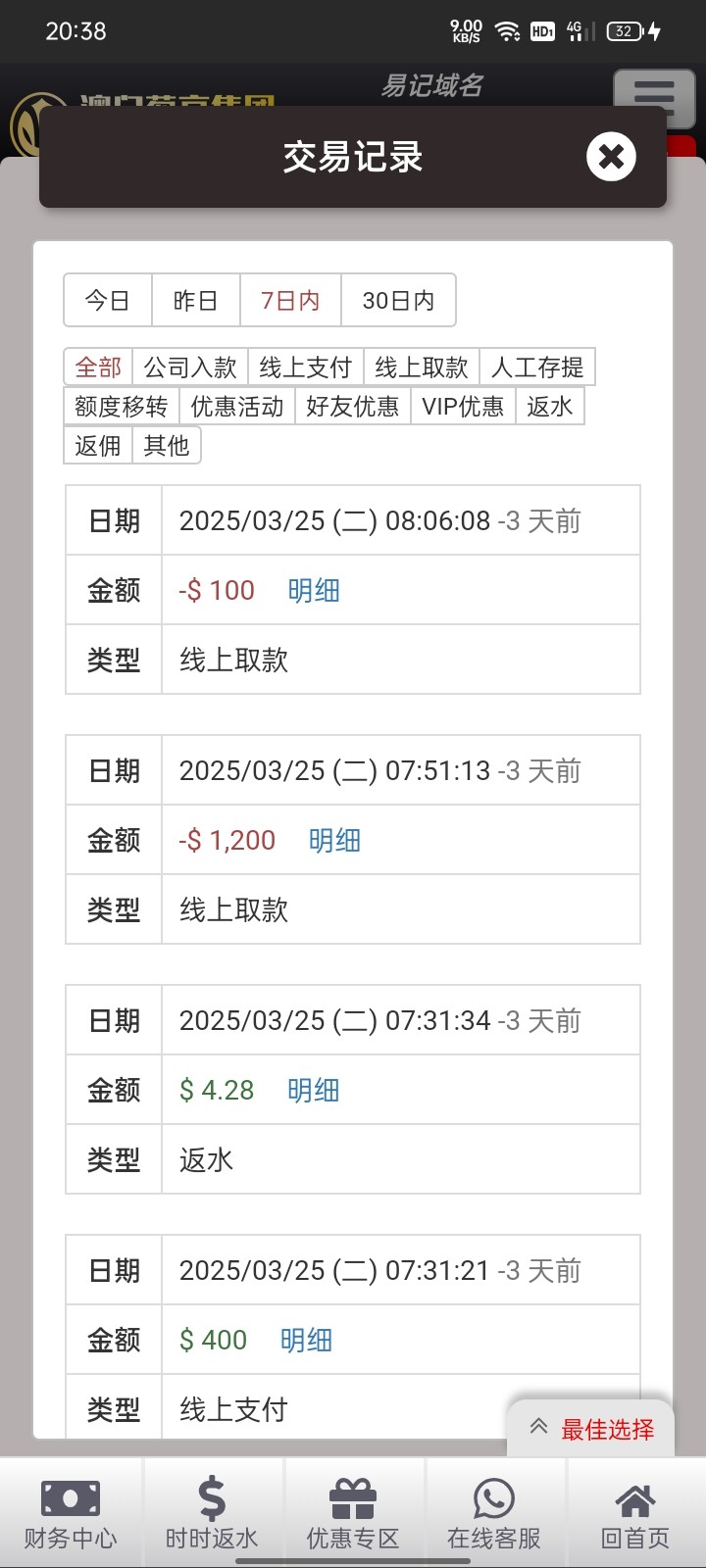Filter by 额度移转
This screenshot has width=706, height=1568.
click(122, 407)
